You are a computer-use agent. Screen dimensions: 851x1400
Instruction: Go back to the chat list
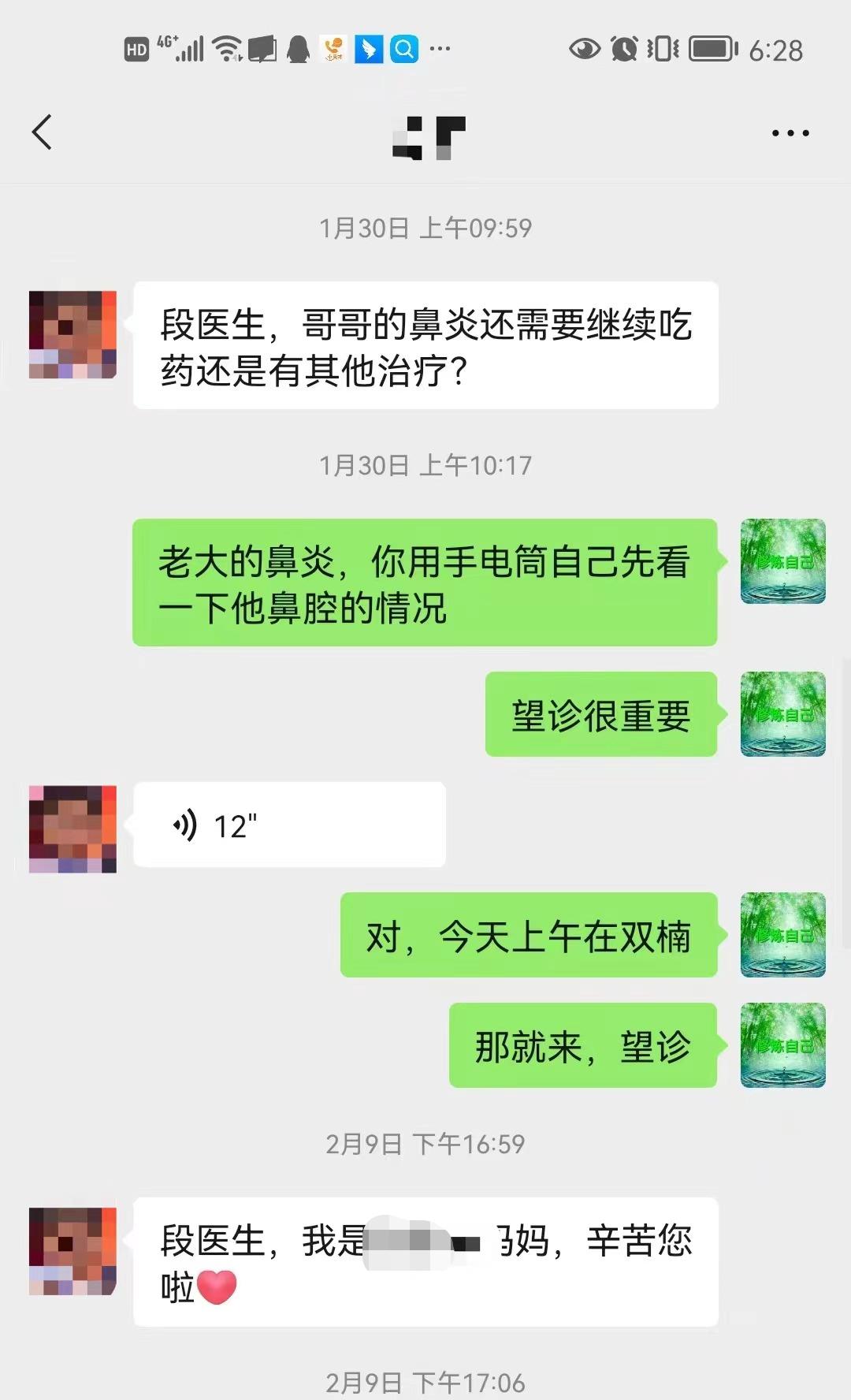(x=43, y=132)
